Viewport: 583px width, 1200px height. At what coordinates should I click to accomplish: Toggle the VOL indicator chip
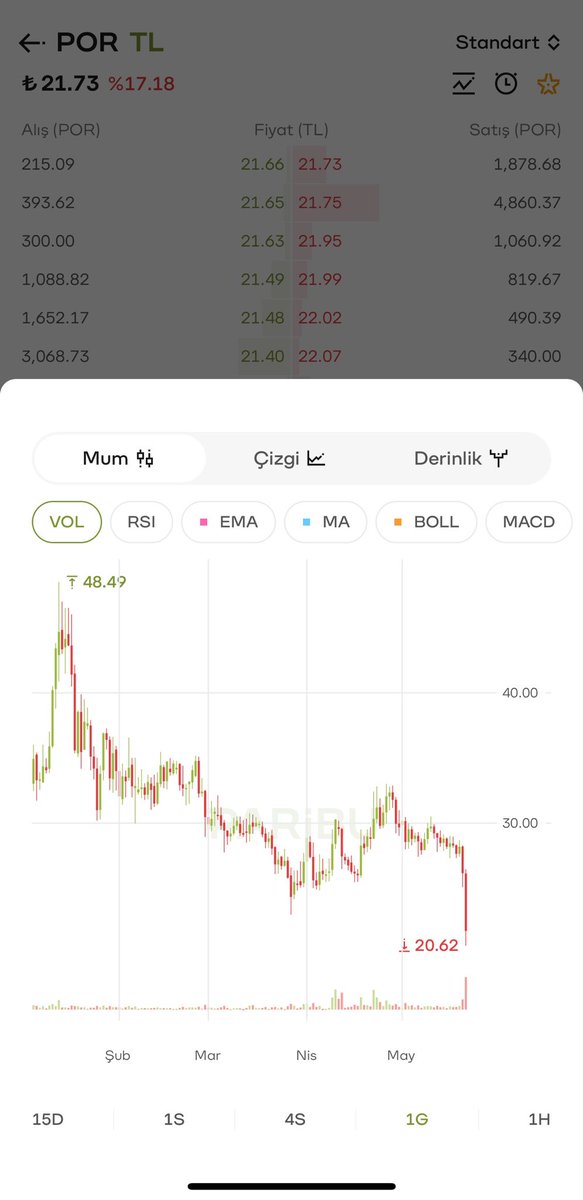pyautogui.click(x=67, y=522)
